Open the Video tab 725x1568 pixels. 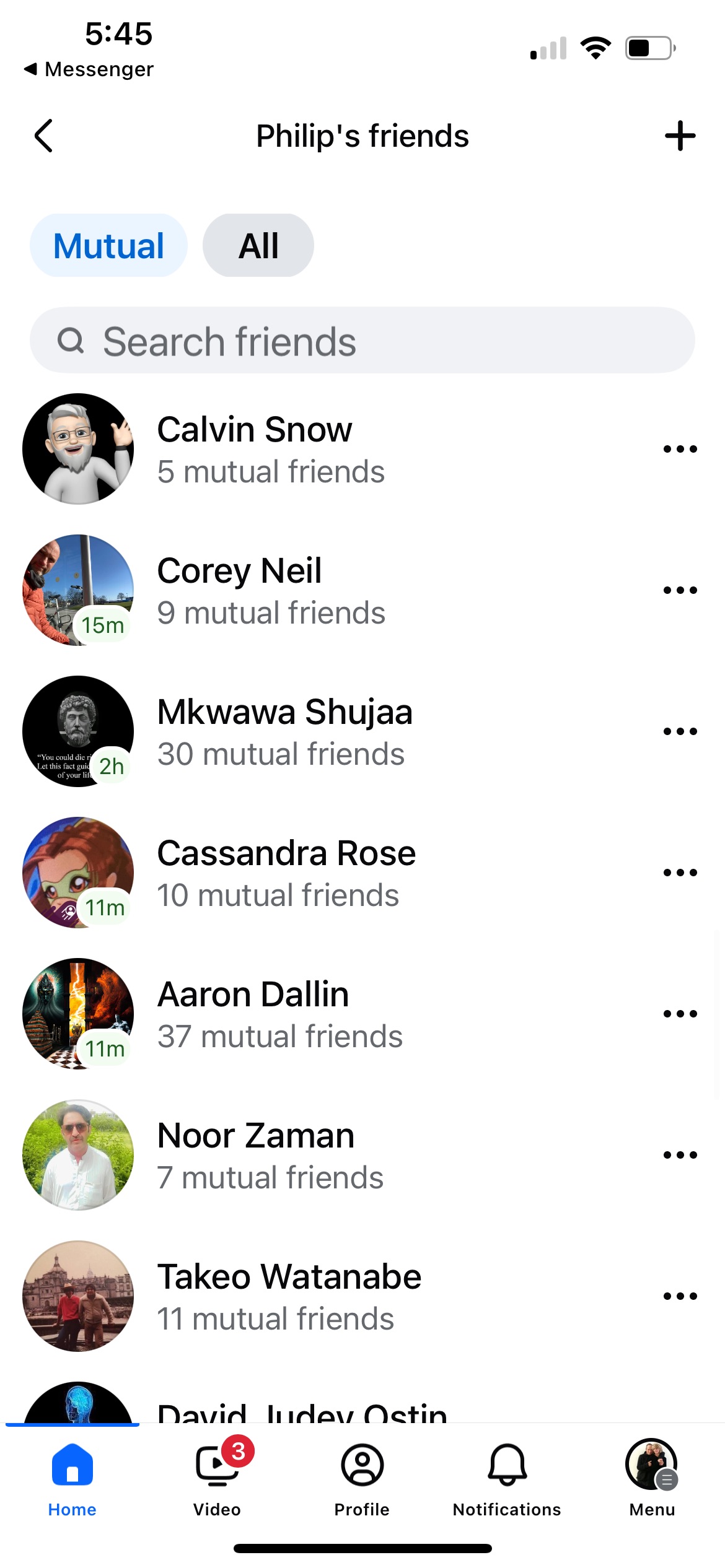point(217,1479)
